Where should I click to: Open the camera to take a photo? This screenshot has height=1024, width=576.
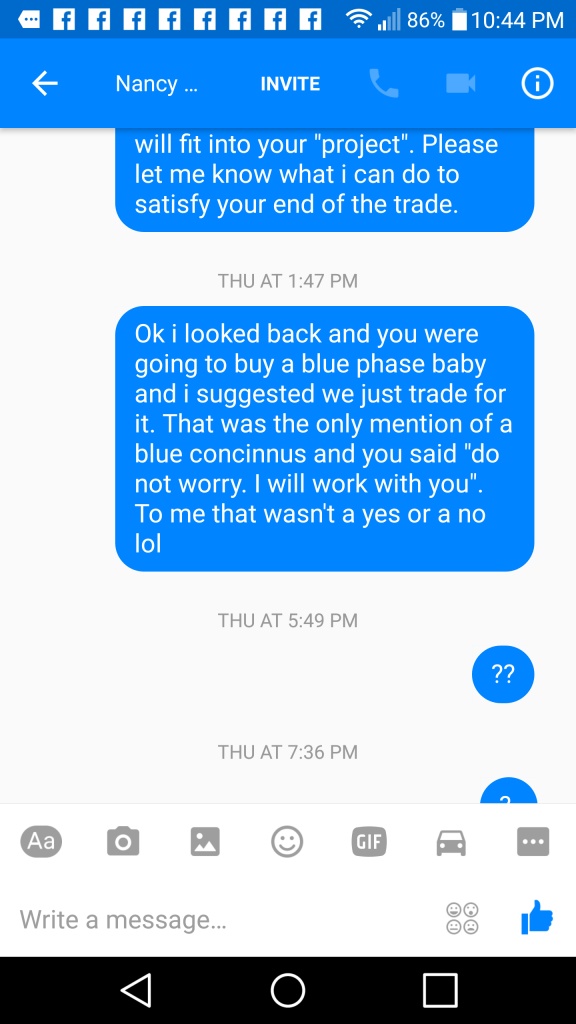click(123, 841)
